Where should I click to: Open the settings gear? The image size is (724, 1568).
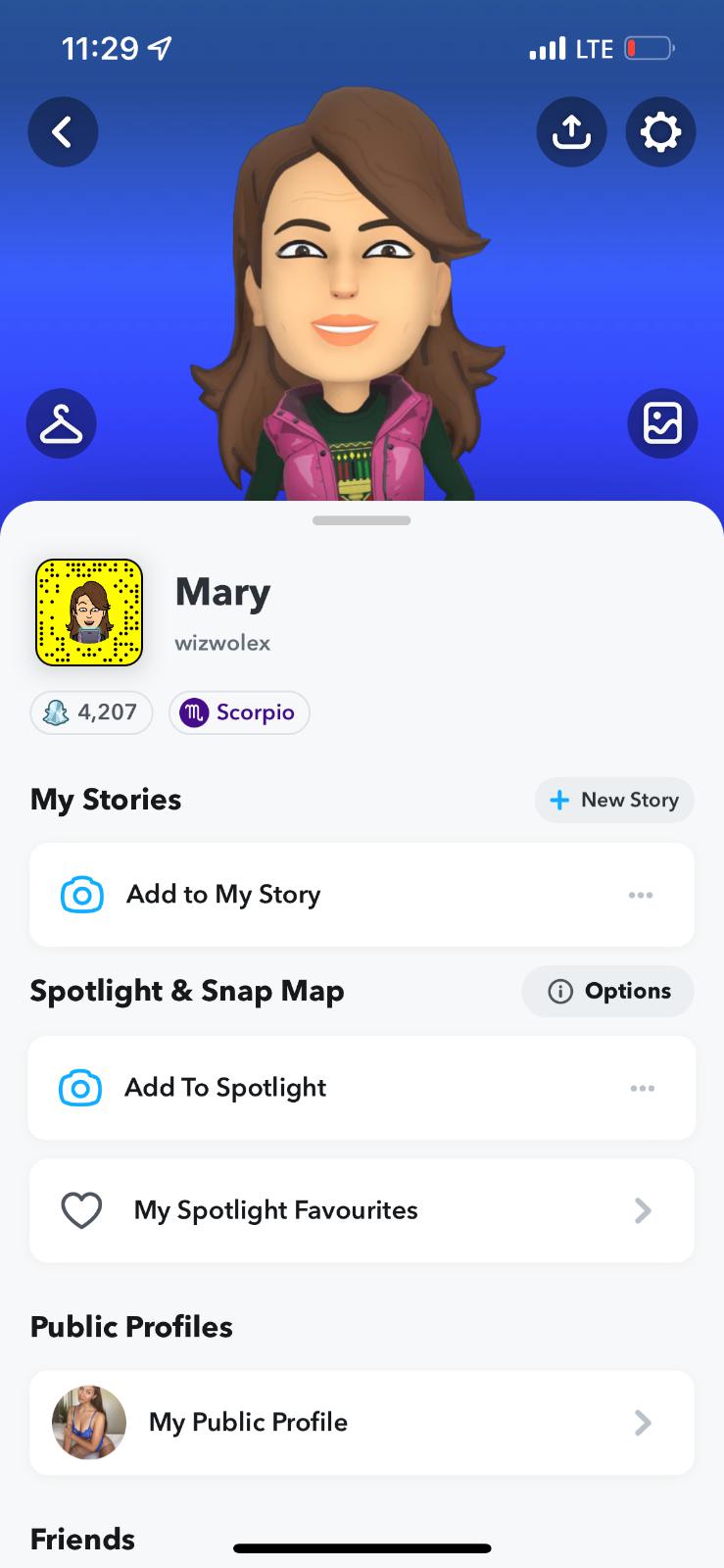coord(660,131)
